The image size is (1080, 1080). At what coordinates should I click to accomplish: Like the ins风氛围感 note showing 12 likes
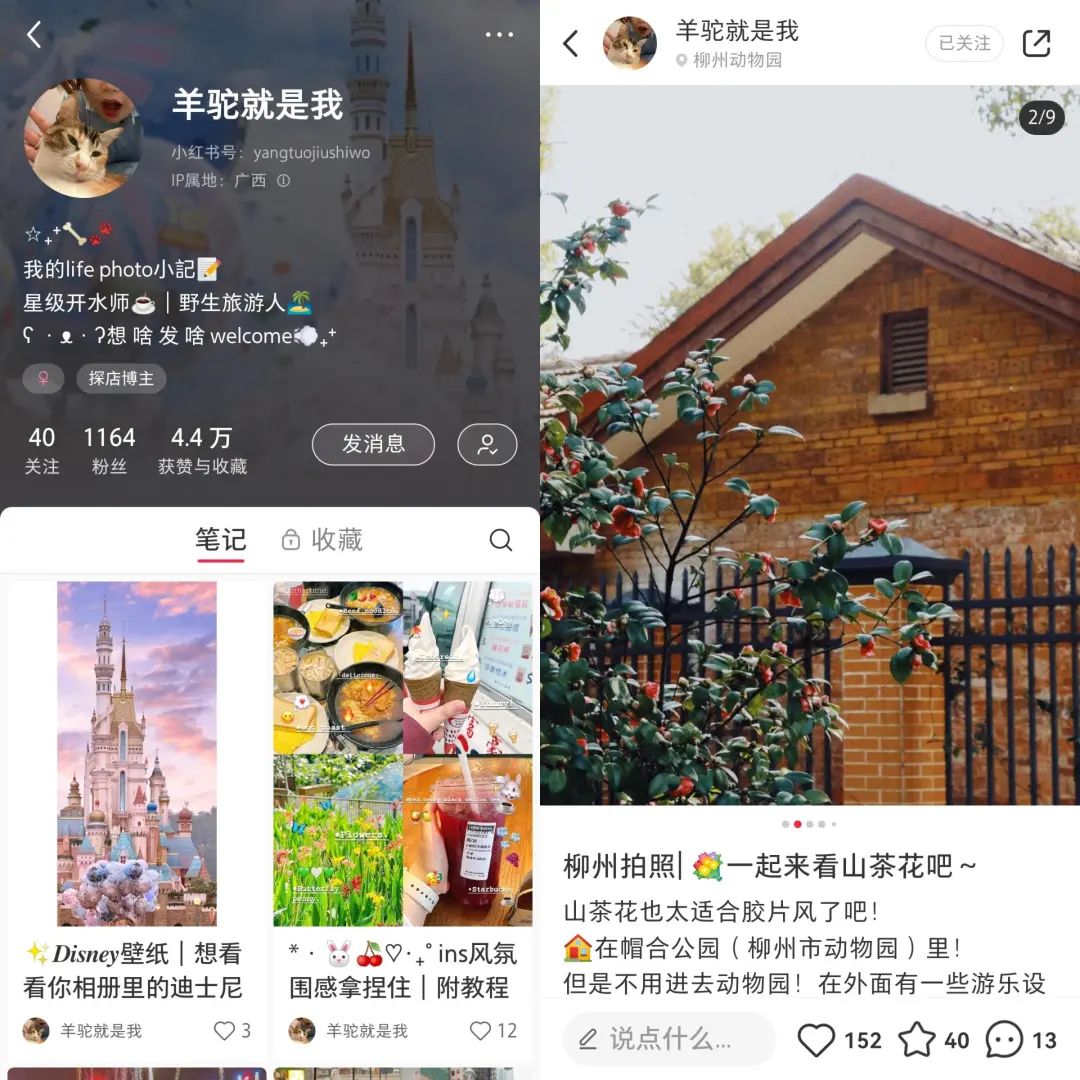tap(481, 1030)
